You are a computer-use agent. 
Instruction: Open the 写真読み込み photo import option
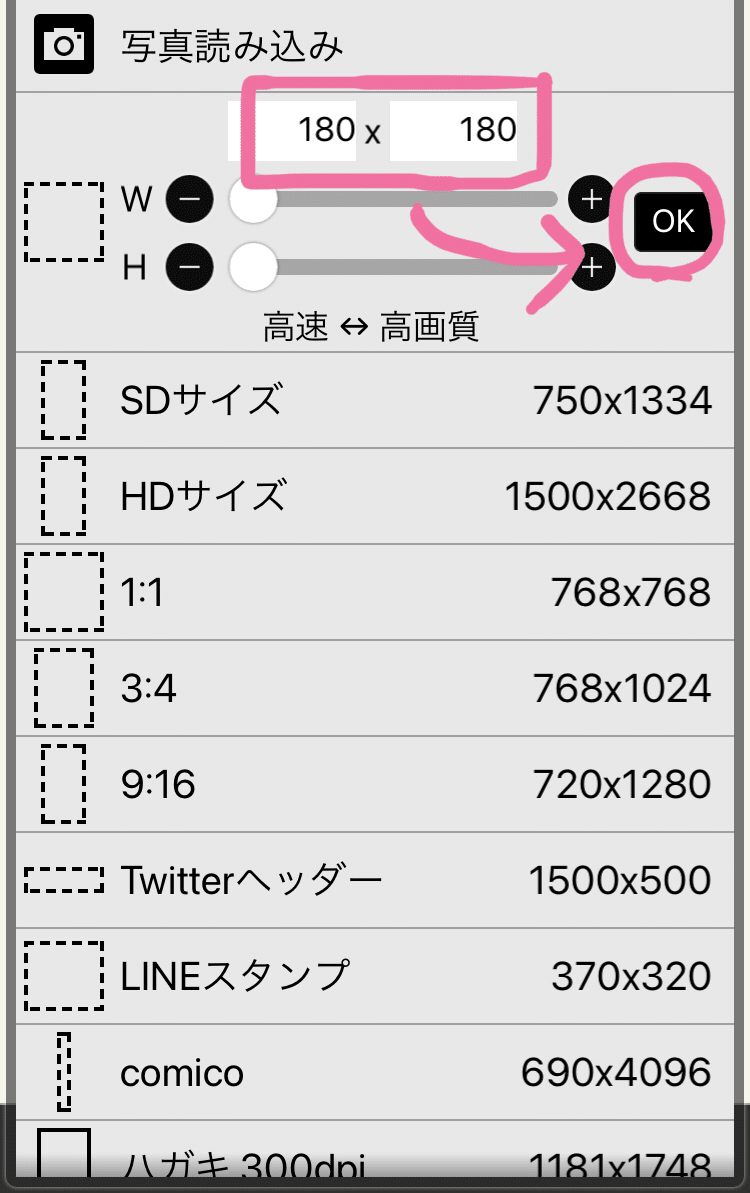[x=375, y=46]
